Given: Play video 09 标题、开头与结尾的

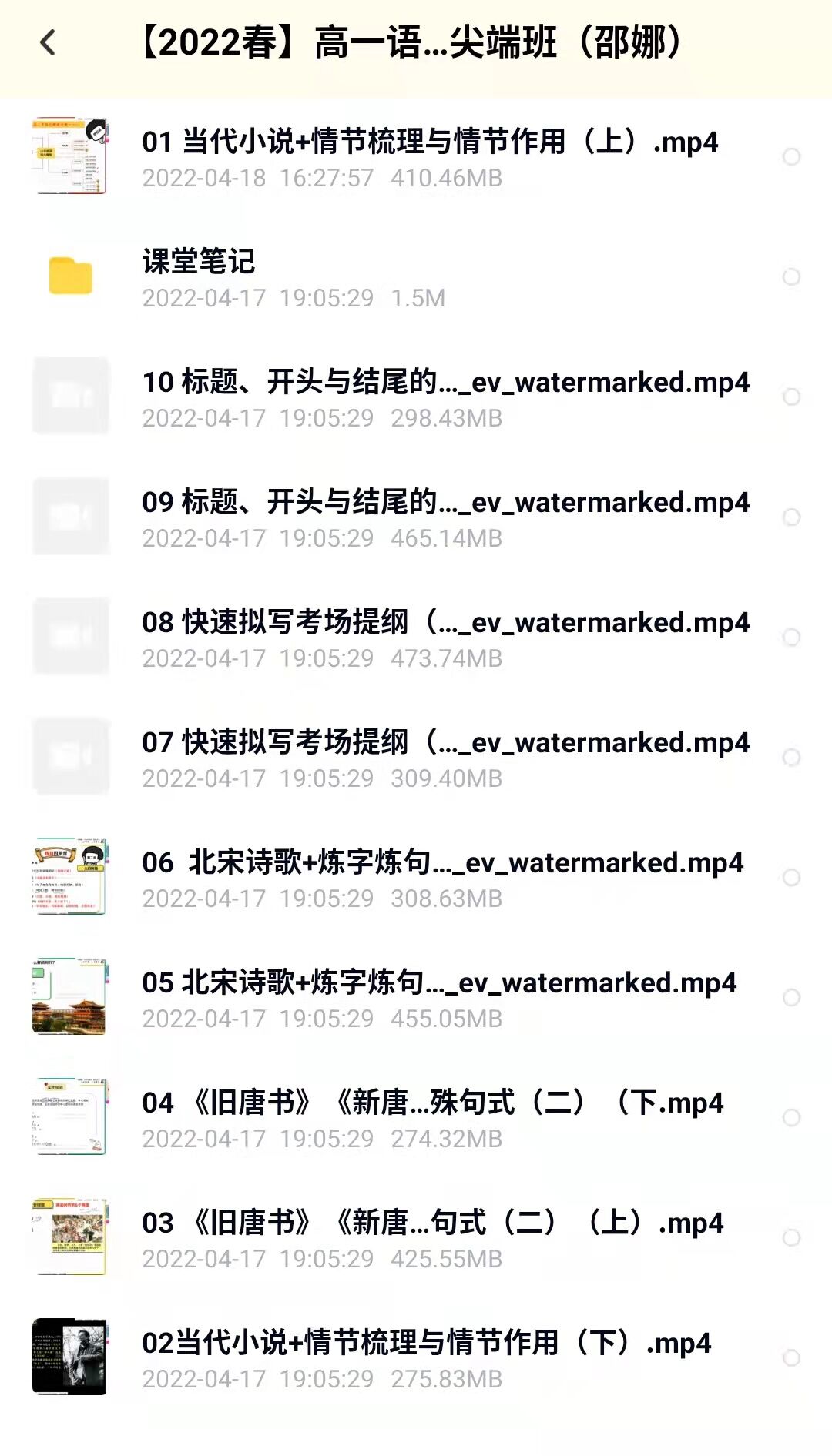Looking at the screenshot, I should (445, 503).
